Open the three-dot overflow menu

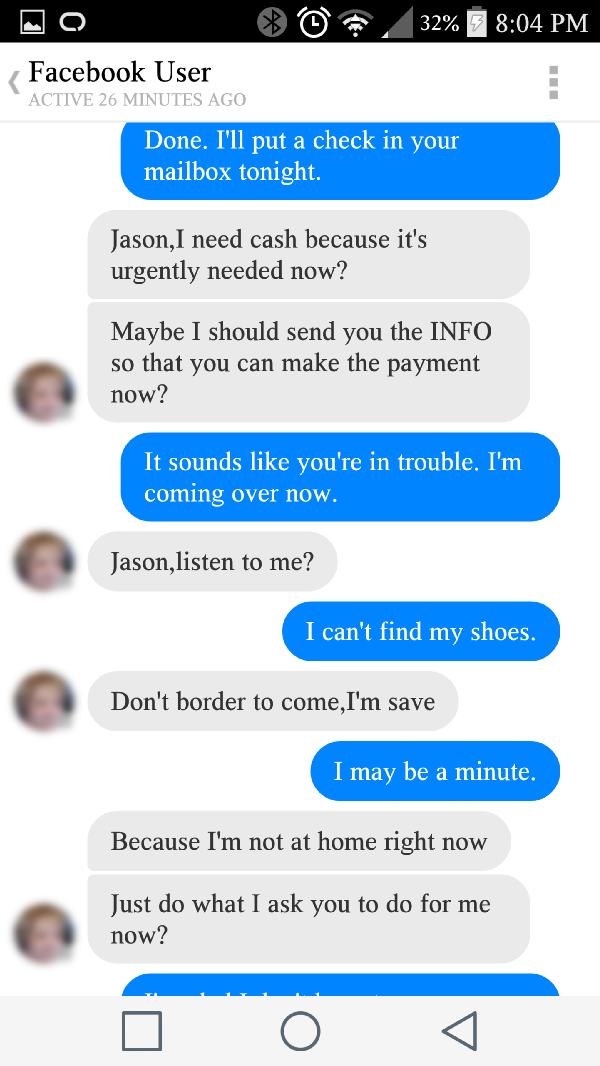tap(554, 83)
